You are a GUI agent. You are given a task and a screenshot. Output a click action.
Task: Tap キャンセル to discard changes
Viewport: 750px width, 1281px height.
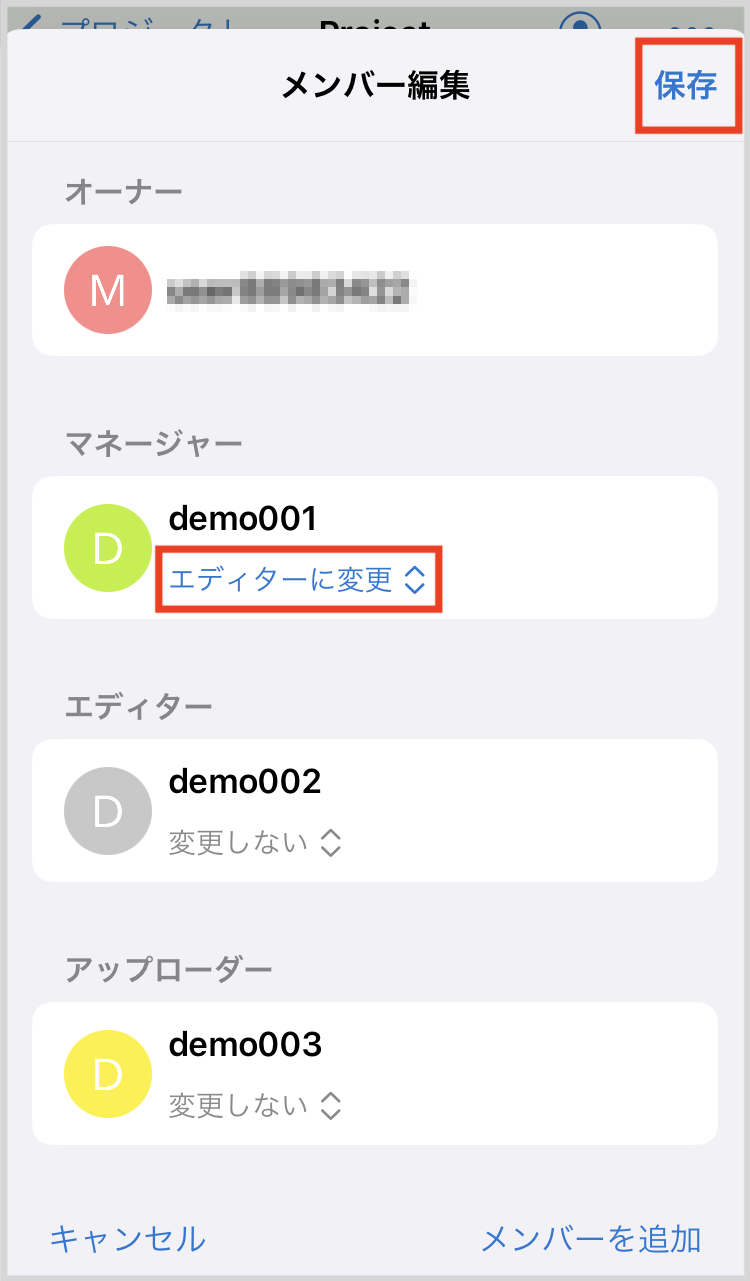click(x=125, y=1238)
